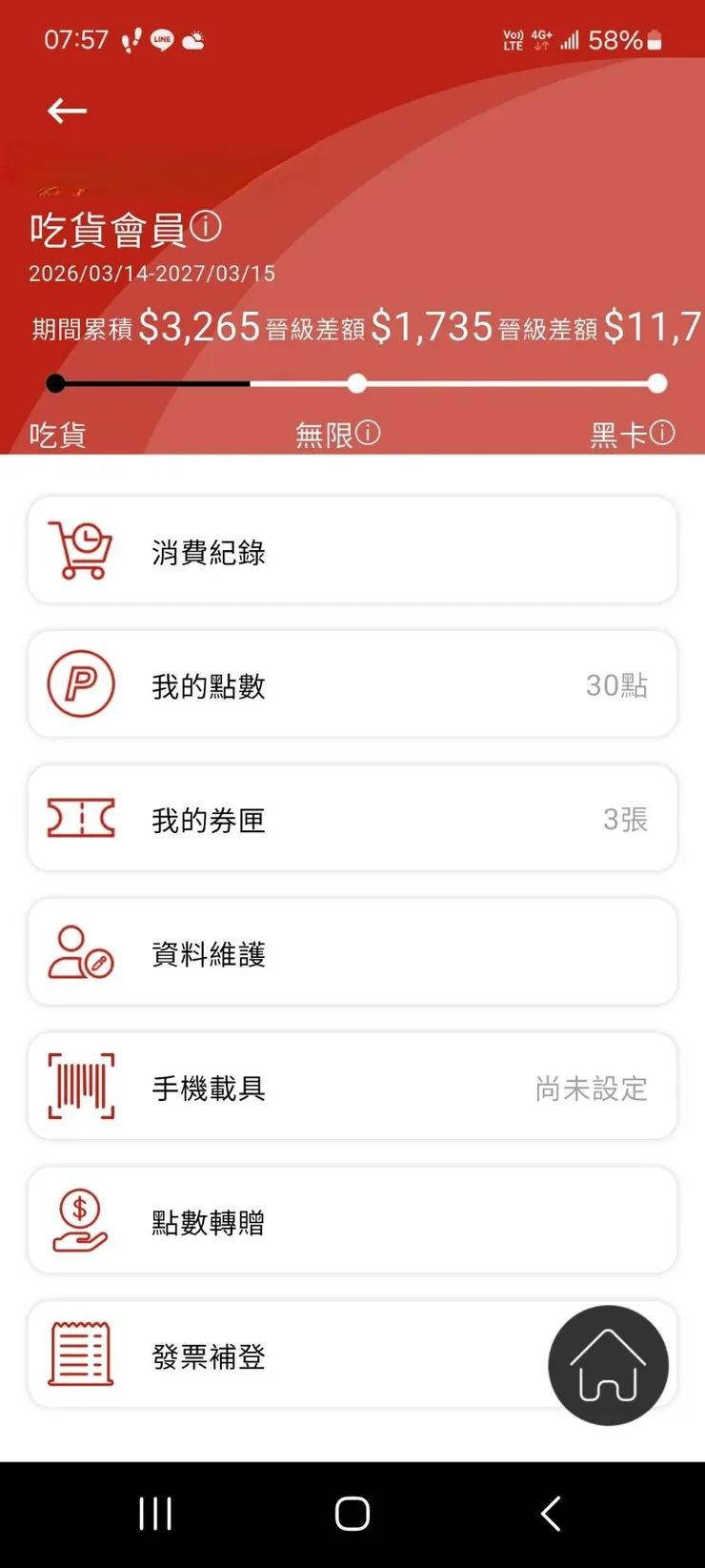
Task: Tap the barcode icon for 手機載具
Action: [x=80, y=1088]
